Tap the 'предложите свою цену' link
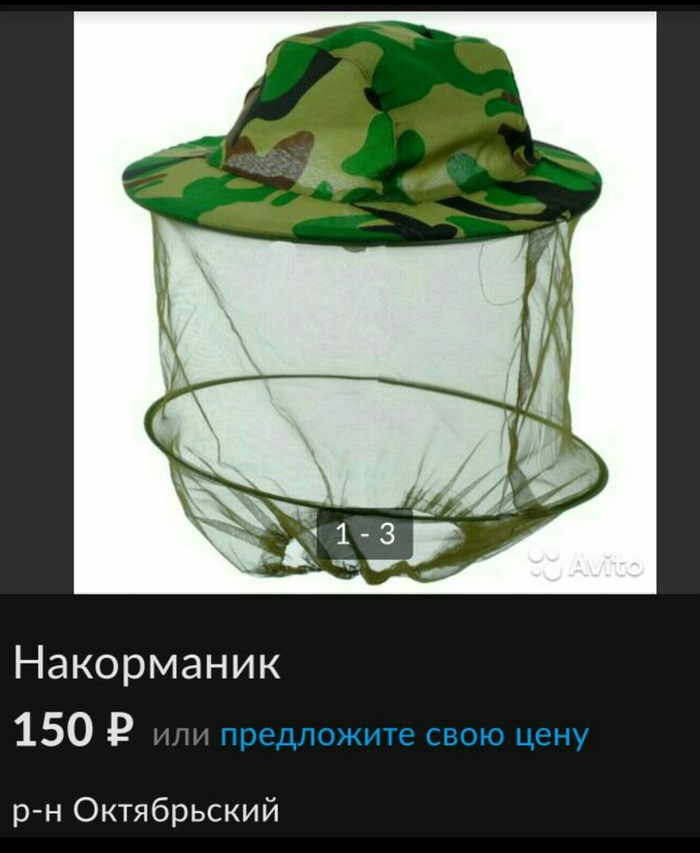Viewport: 700px width, 853px height. click(x=404, y=736)
